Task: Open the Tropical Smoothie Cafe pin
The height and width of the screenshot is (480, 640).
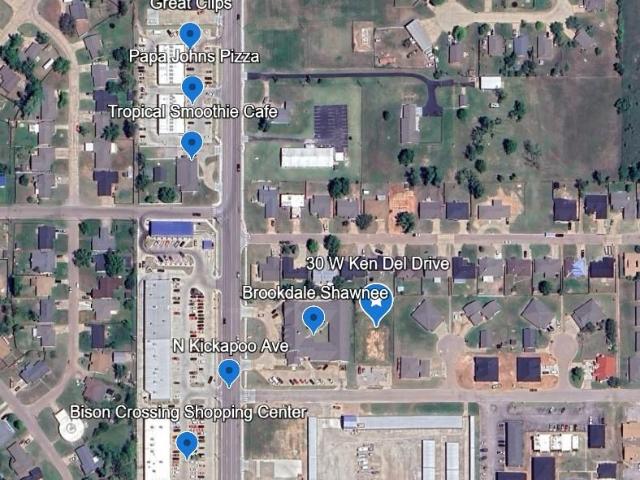Action: coord(192,144)
